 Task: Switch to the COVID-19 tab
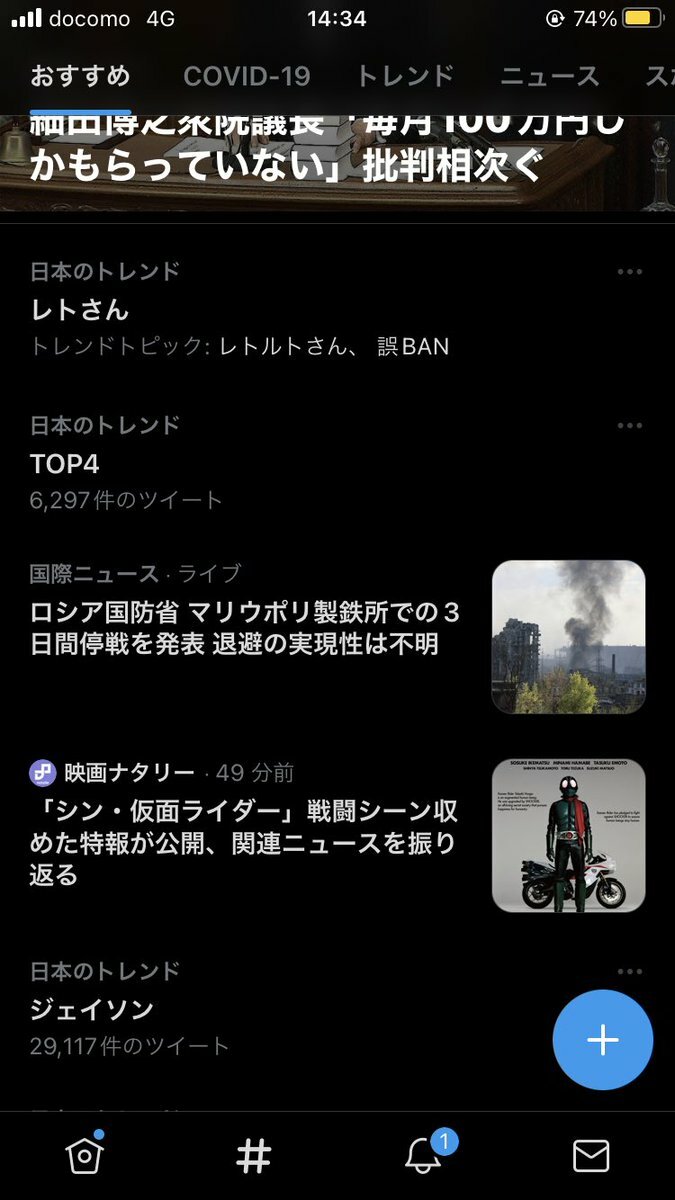click(247, 76)
